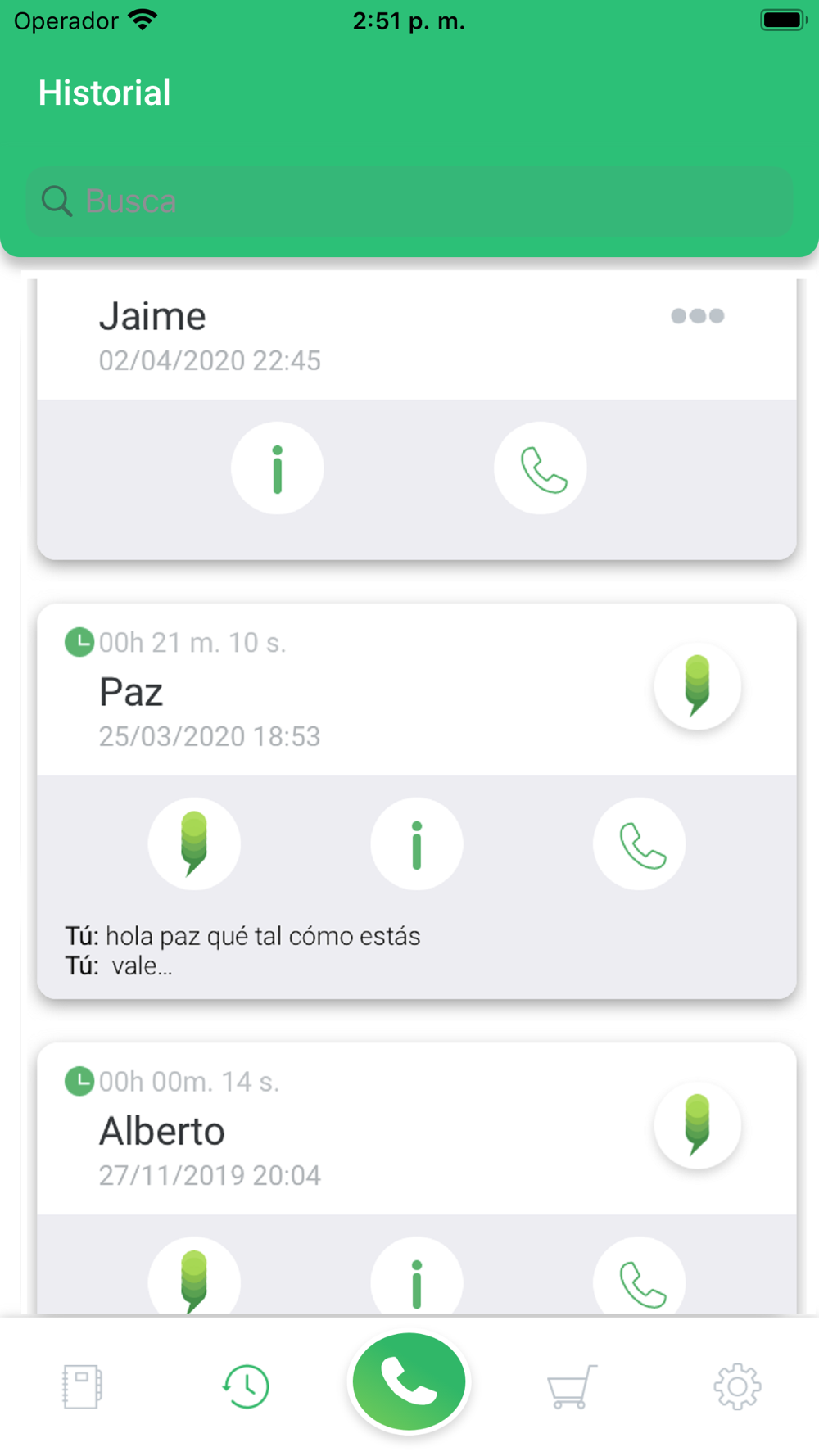819x1456 pixels.
Task: Open the transcript bubble beside Paz's name
Action: coord(698,686)
